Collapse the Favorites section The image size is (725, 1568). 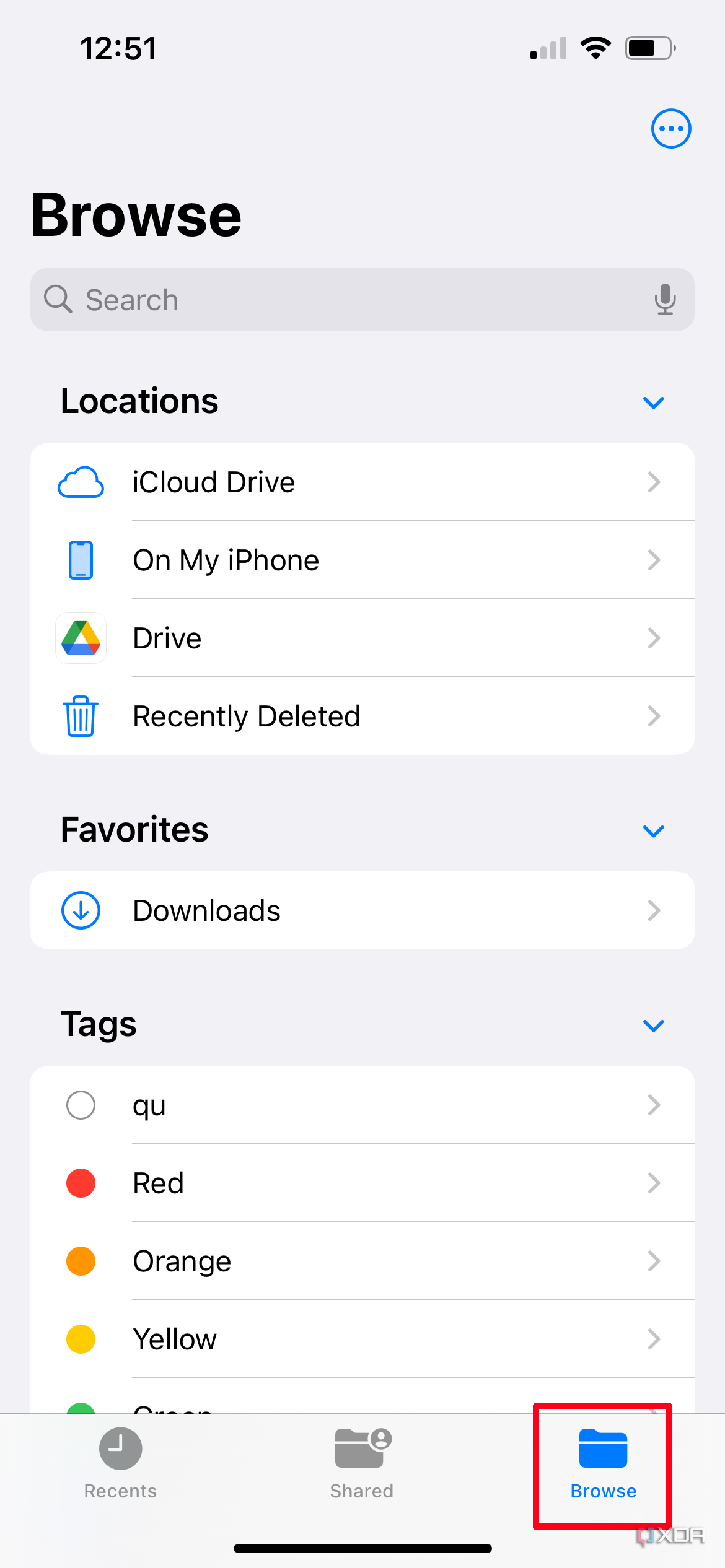pos(653,830)
